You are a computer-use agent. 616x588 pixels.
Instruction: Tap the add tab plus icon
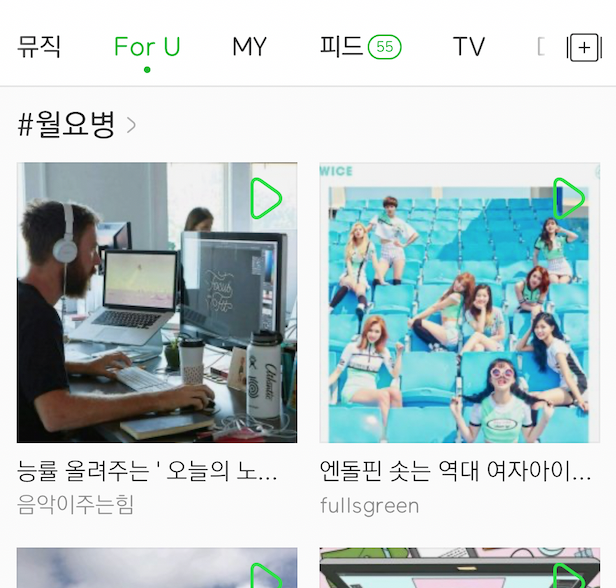click(584, 48)
